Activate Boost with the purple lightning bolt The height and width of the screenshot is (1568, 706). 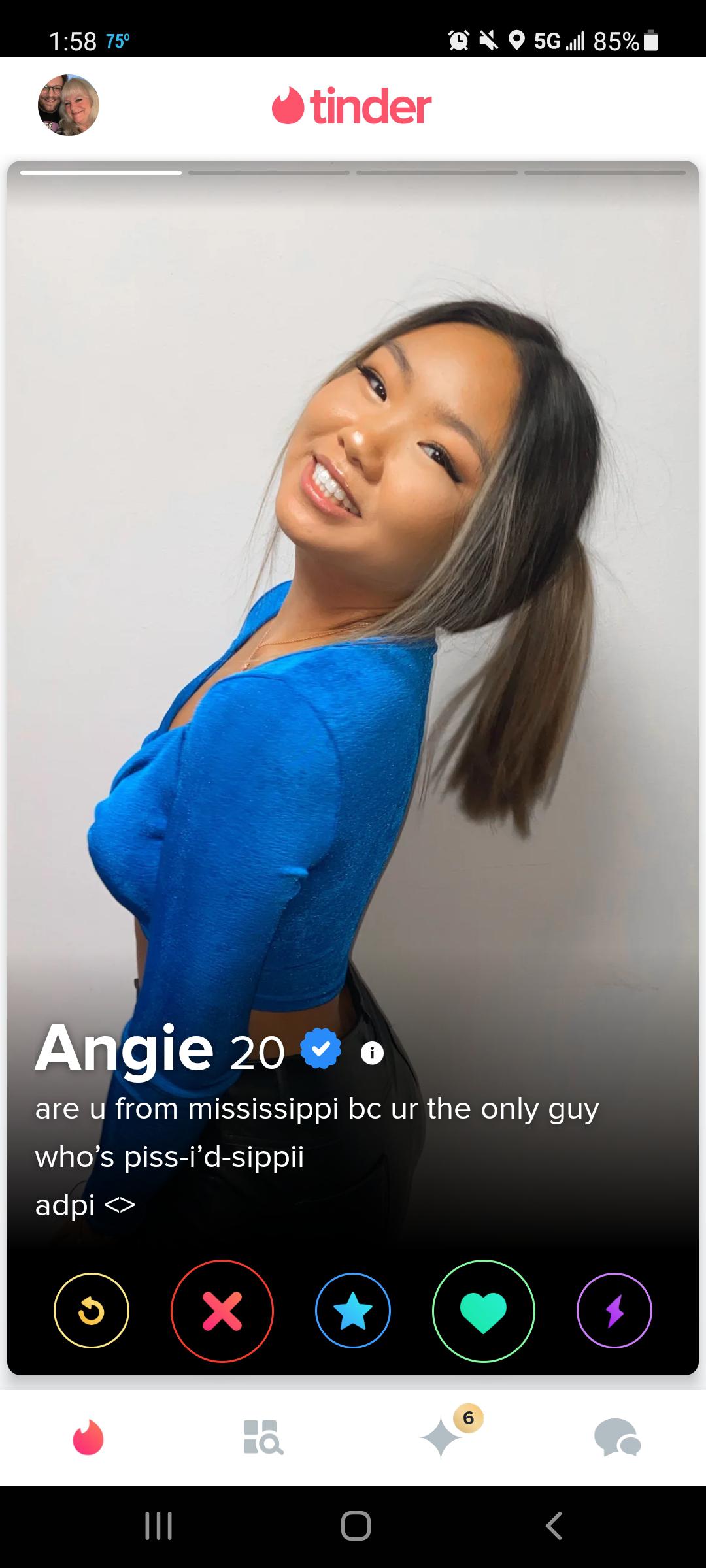[614, 1311]
